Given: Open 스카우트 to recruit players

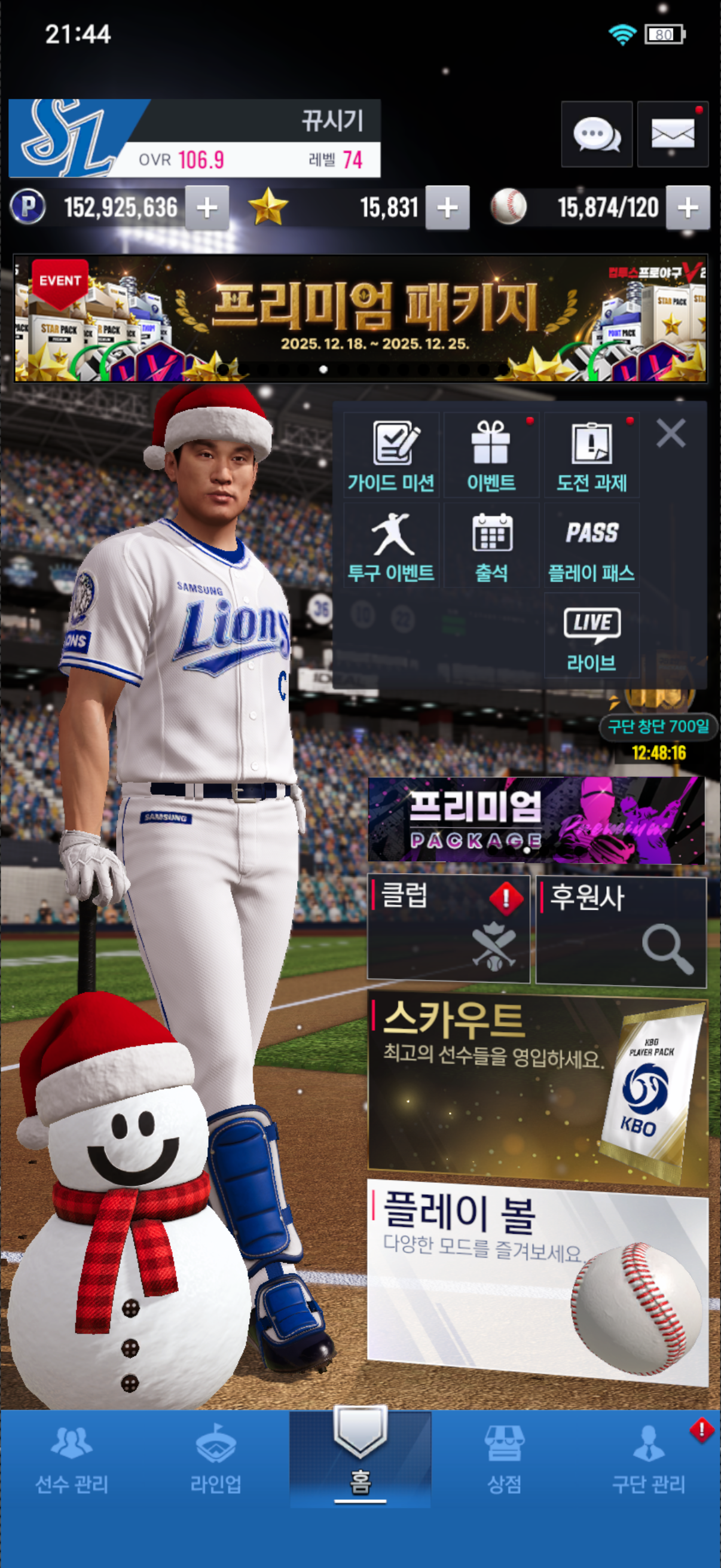Looking at the screenshot, I should [x=538, y=1091].
